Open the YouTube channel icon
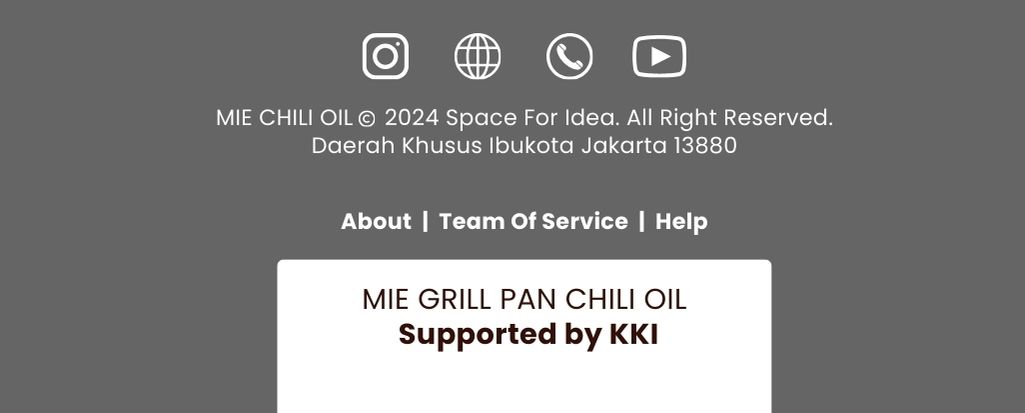The image size is (1025, 413). tap(659, 56)
